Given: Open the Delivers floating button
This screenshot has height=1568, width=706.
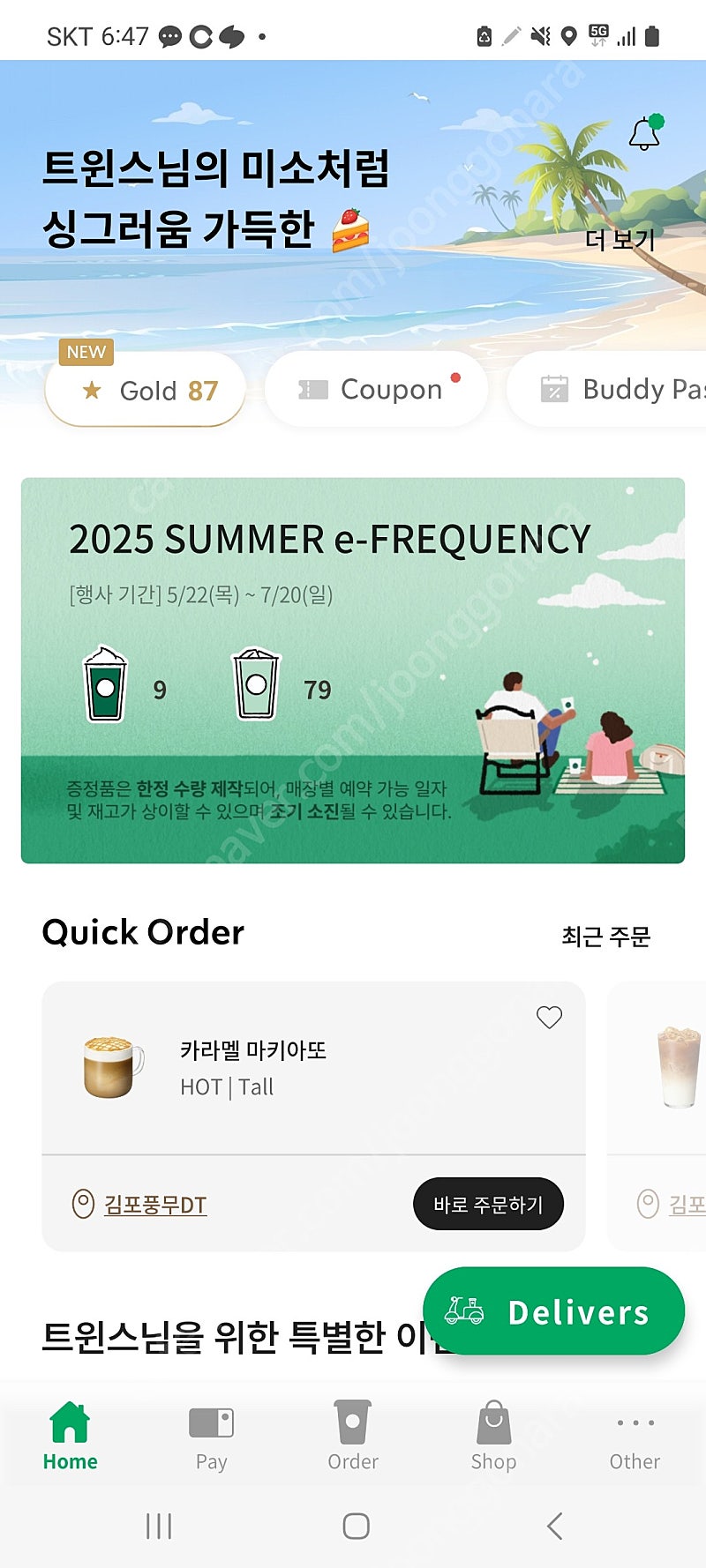Looking at the screenshot, I should point(553,1311).
